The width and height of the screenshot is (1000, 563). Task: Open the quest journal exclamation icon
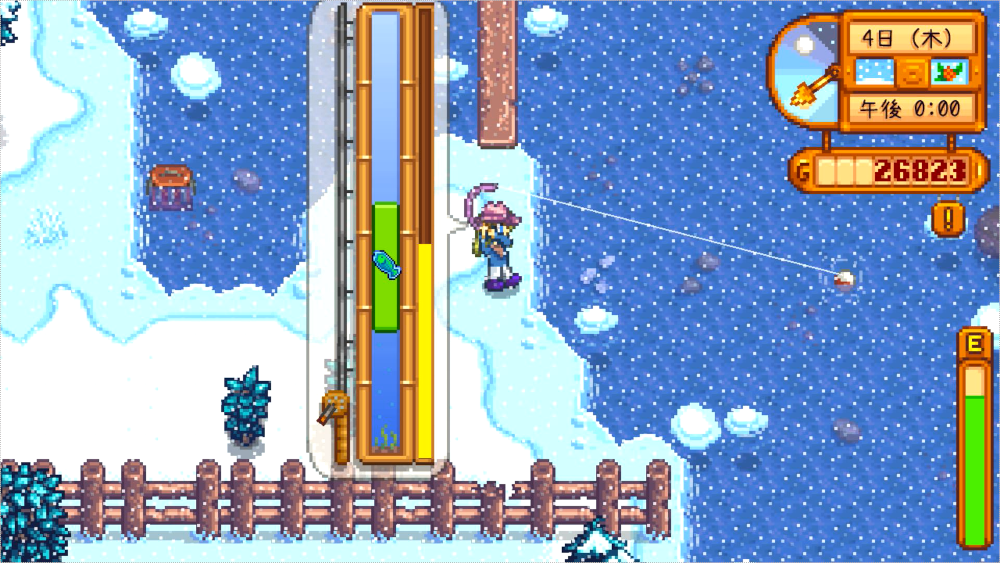pos(948,219)
